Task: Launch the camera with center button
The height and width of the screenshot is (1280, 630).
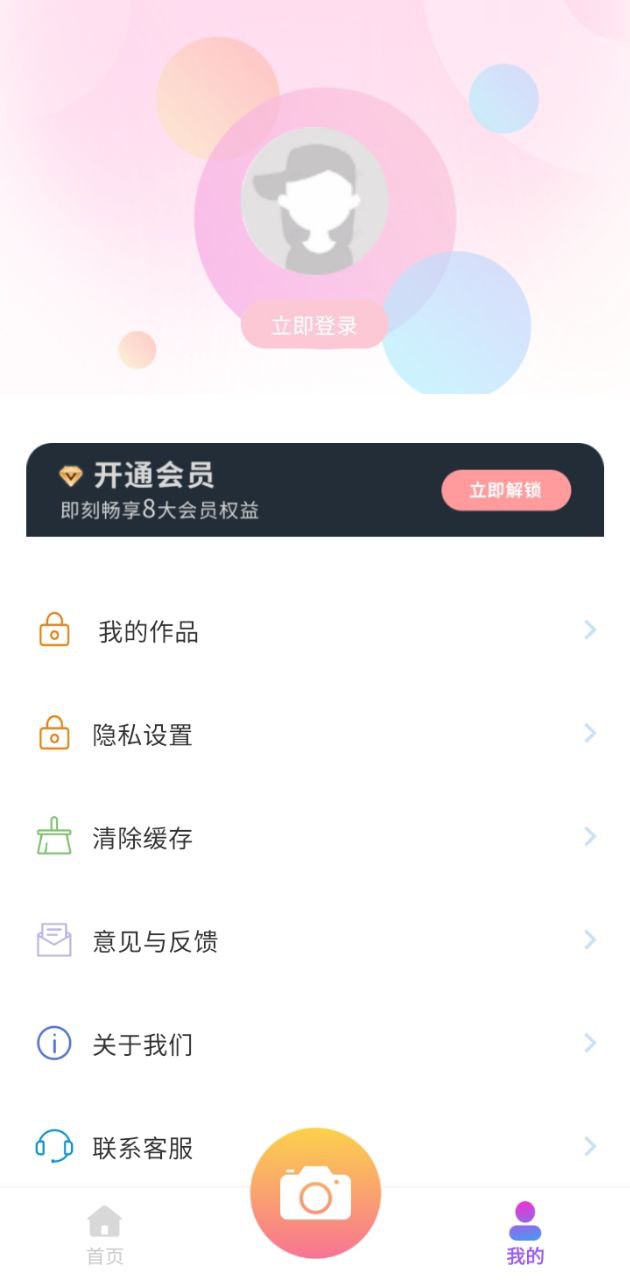Action: pos(315,1193)
